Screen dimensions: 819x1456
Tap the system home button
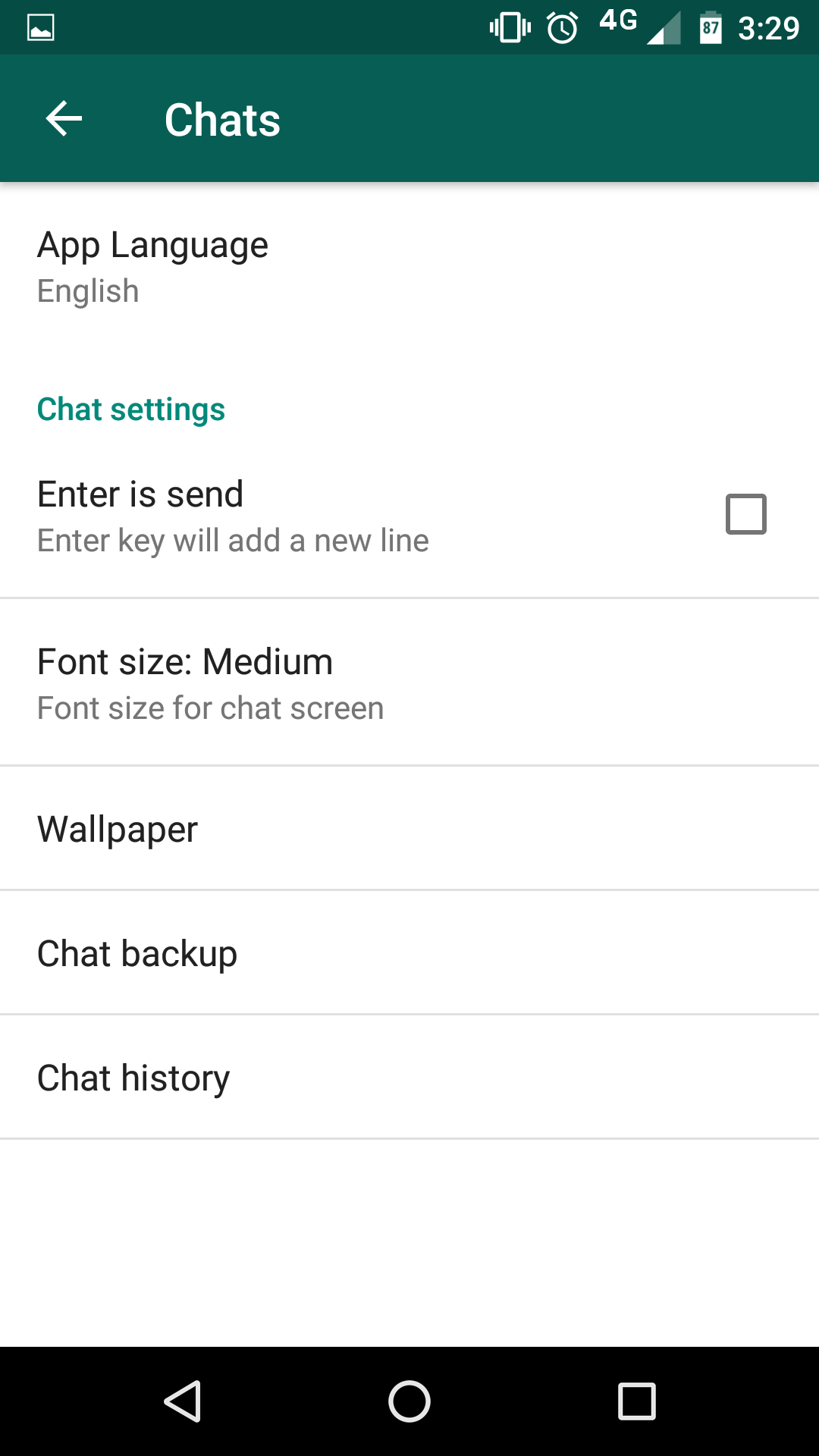coord(409,1401)
